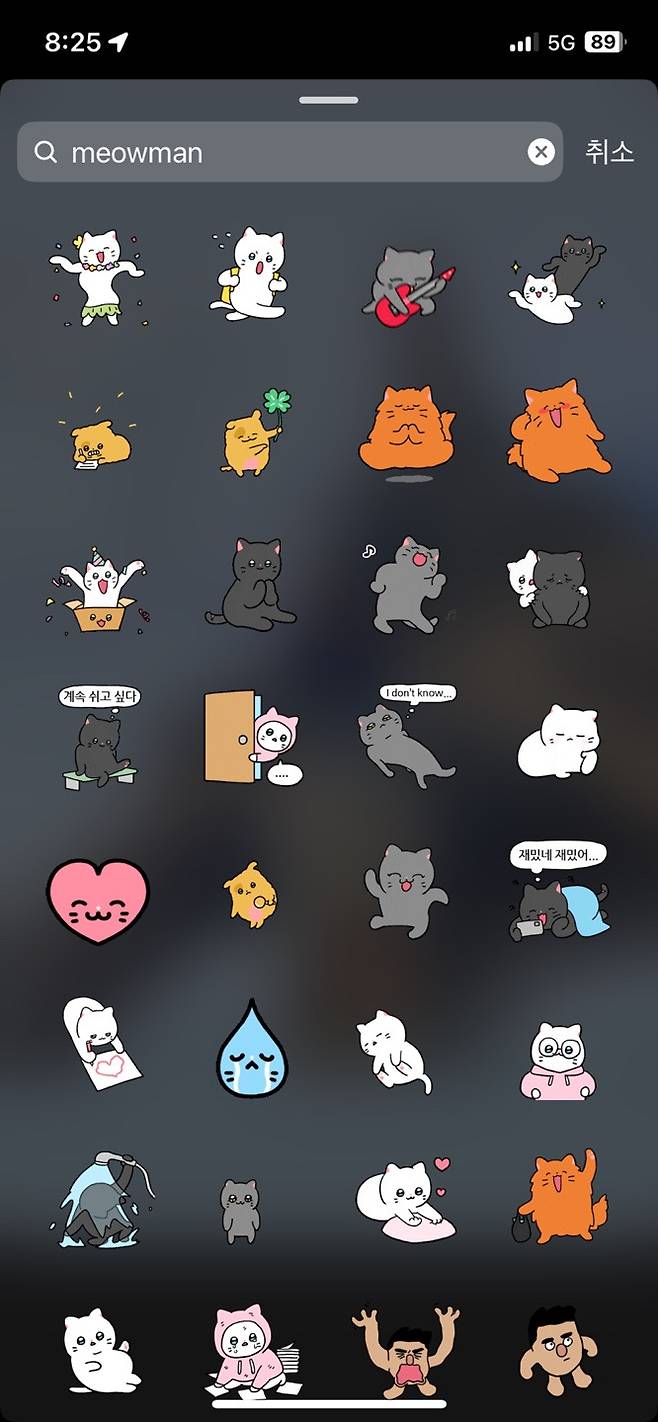The height and width of the screenshot is (1422, 658).
Task: Tap the meowman search field
Action: [x=290, y=152]
